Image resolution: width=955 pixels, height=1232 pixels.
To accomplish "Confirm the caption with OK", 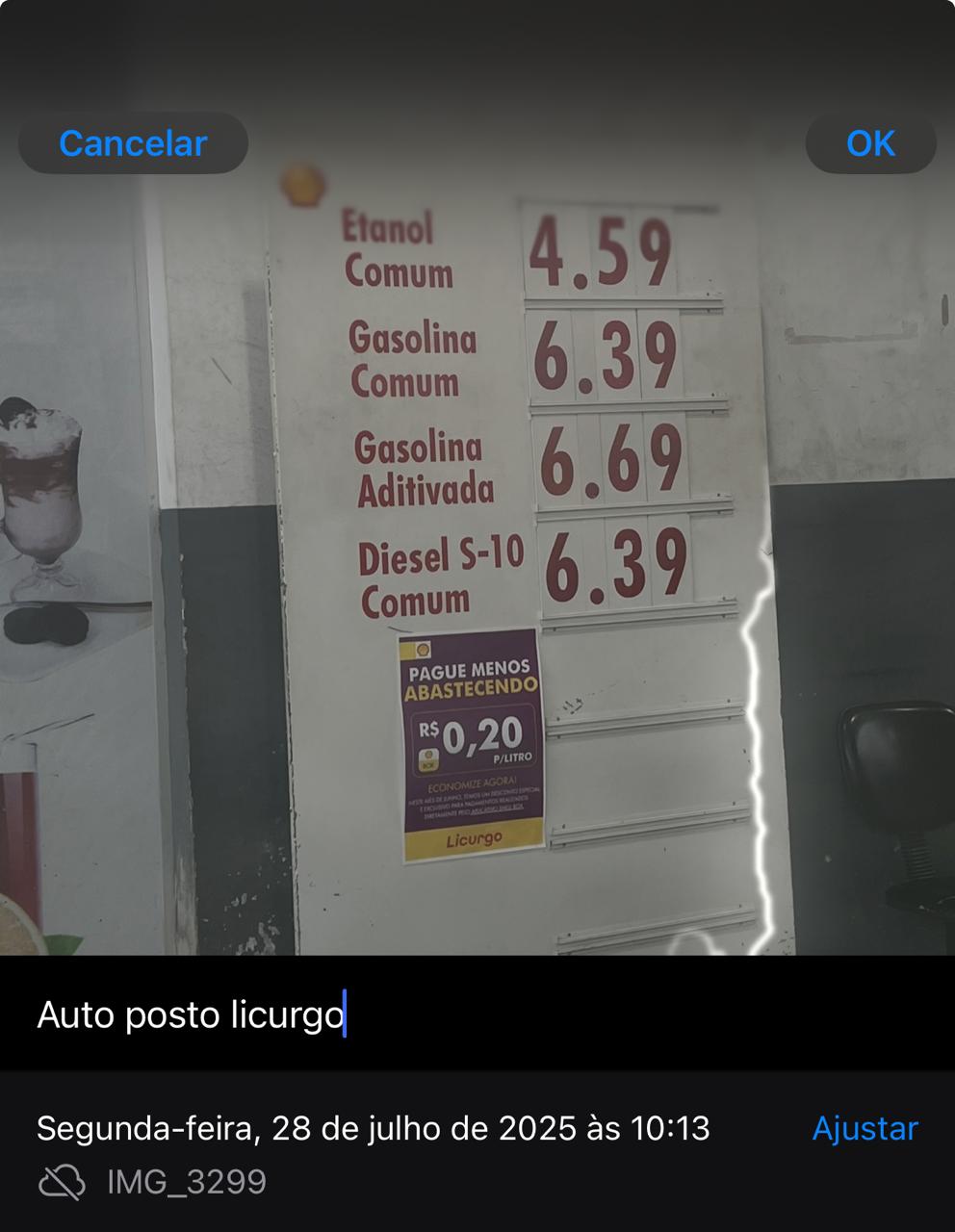I will (x=870, y=143).
